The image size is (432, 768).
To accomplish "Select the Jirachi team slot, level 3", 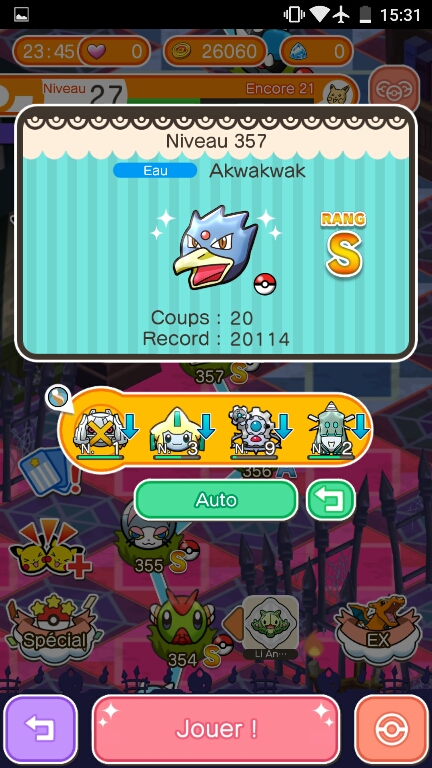I will click(177, 431).
